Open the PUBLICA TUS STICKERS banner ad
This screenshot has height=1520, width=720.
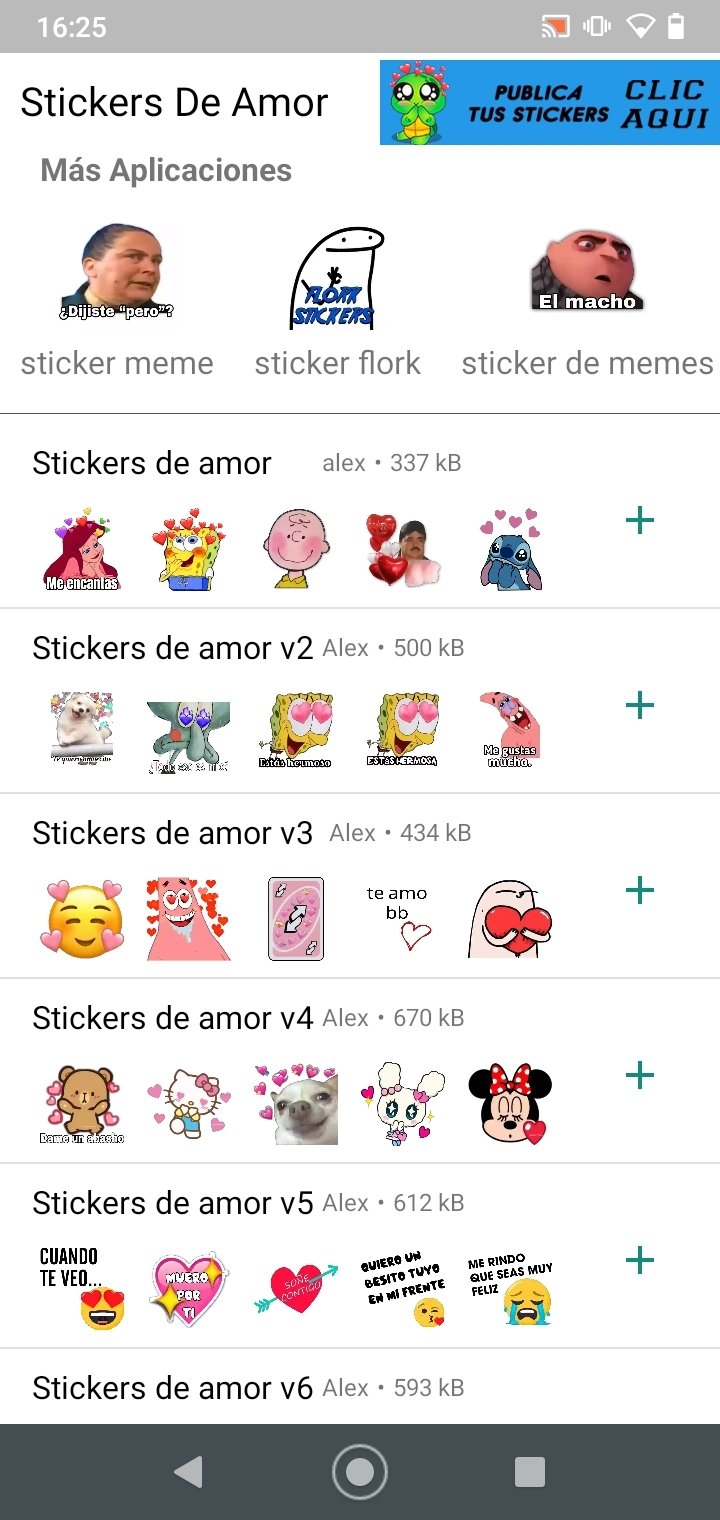[x=549, y=103]
